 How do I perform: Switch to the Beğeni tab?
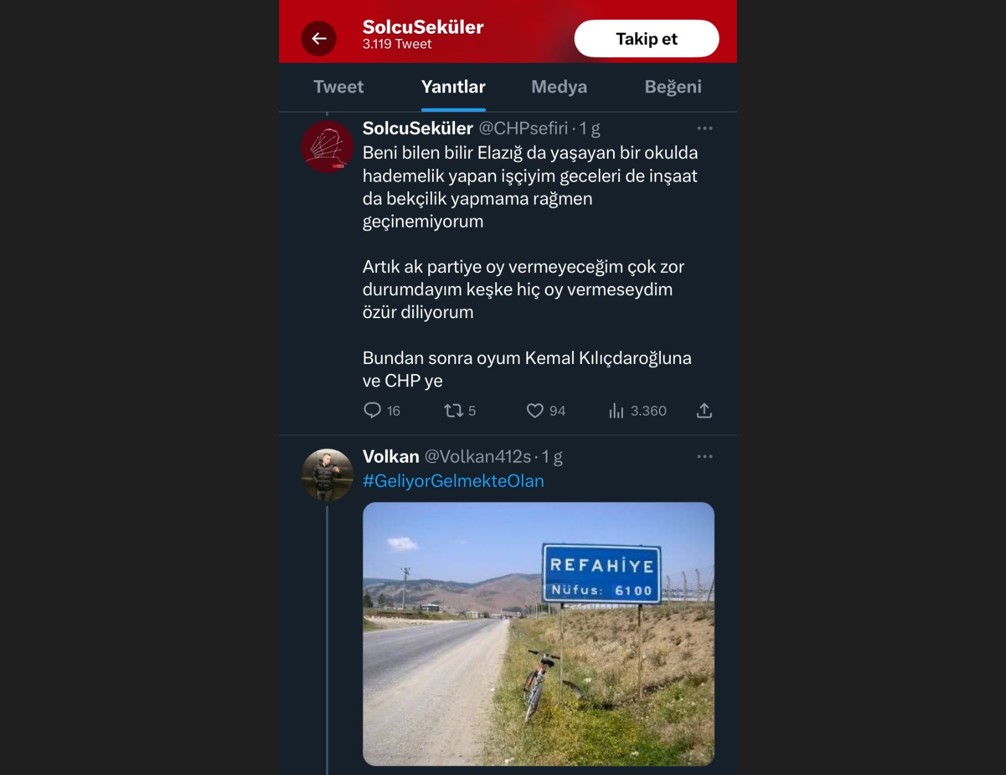click(673, 87)
